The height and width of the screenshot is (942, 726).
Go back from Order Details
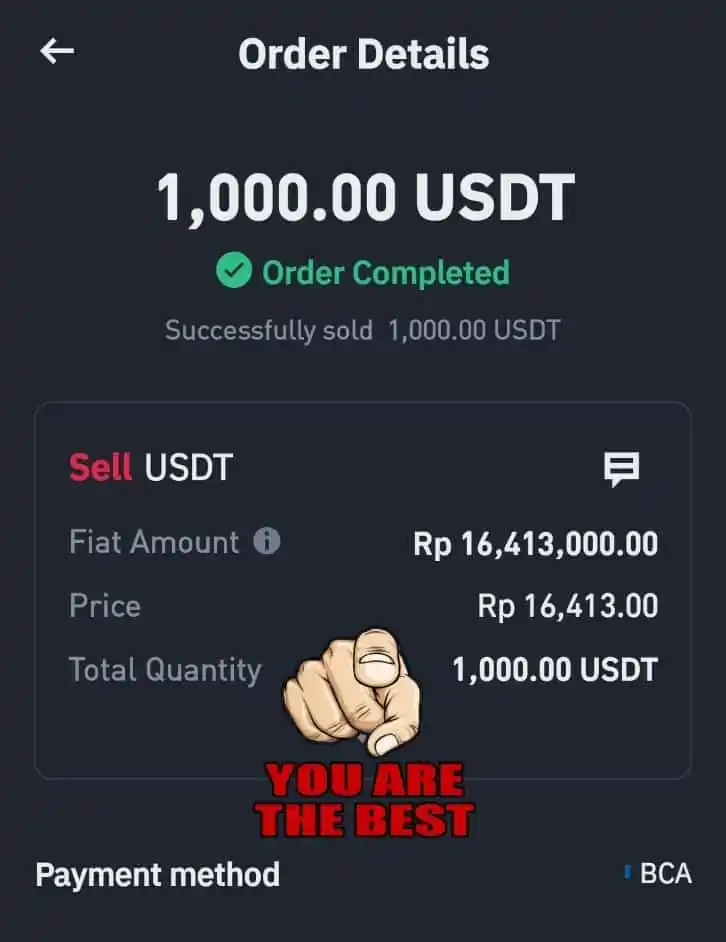[57, 51]
